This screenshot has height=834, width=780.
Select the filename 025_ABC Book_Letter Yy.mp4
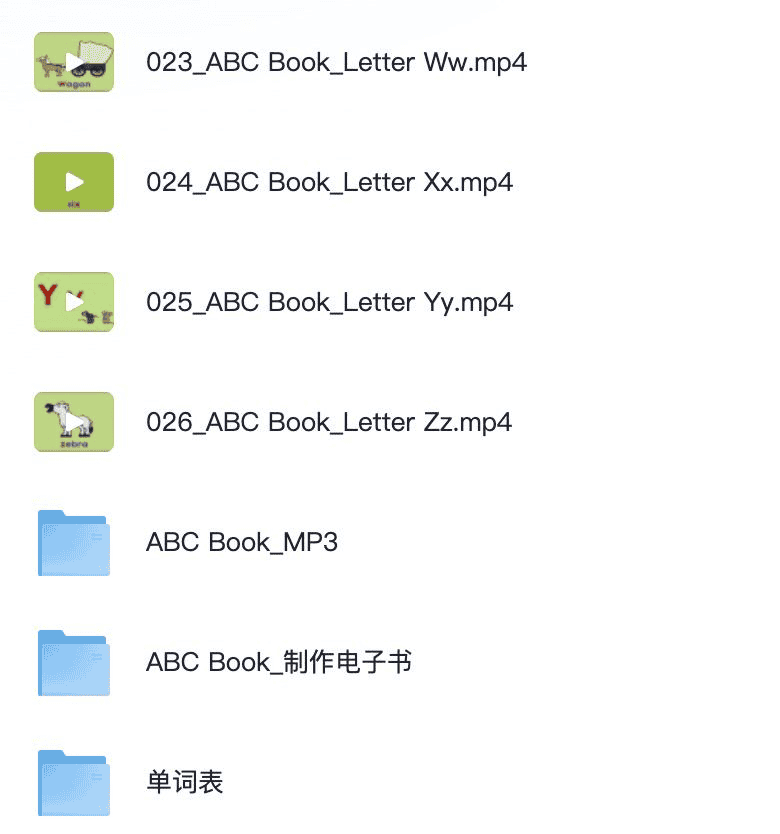tap(330, 302)
